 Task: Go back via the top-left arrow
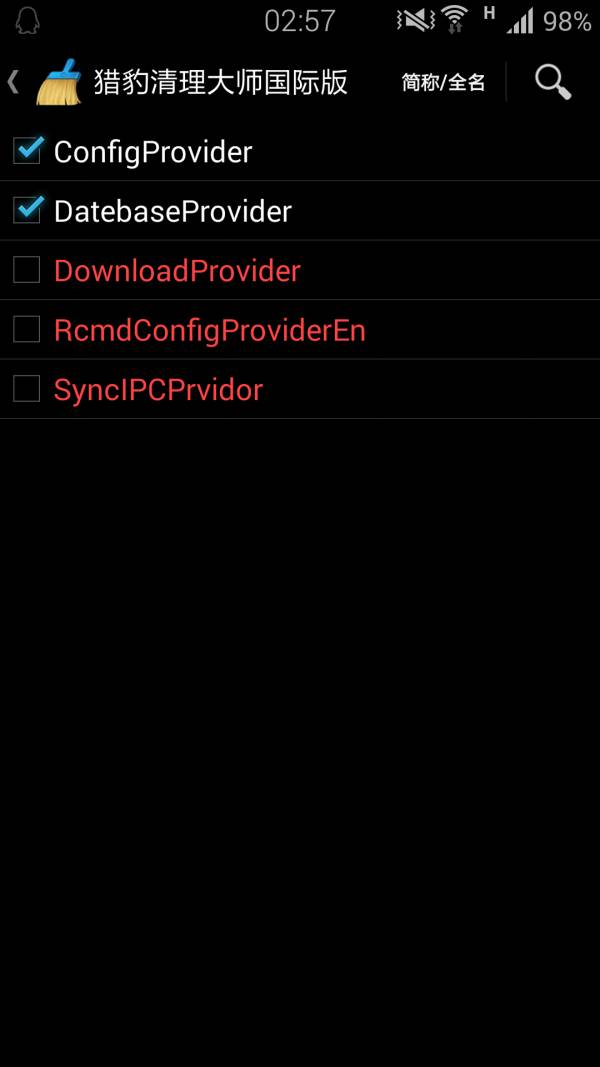[12, 82]
